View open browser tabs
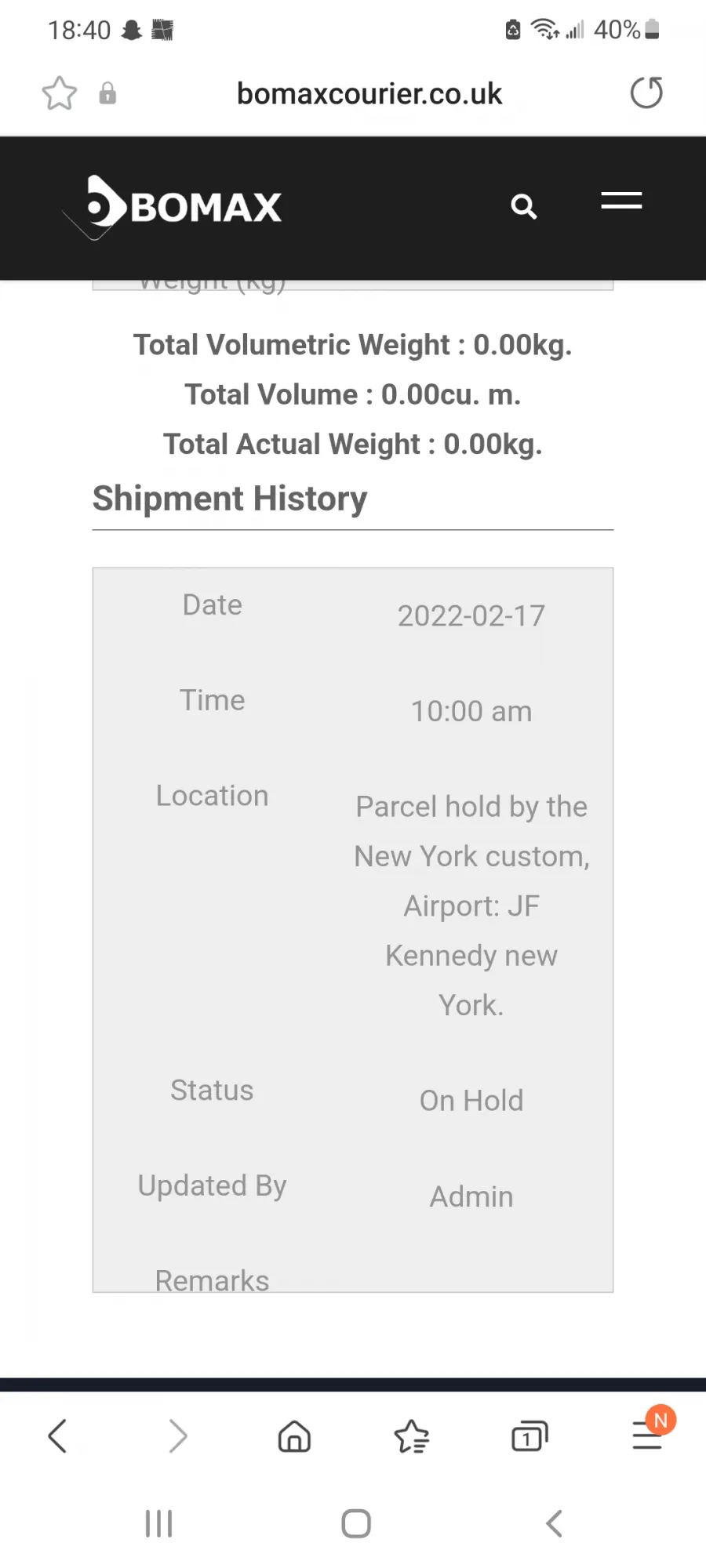 tap(529, 1436)
